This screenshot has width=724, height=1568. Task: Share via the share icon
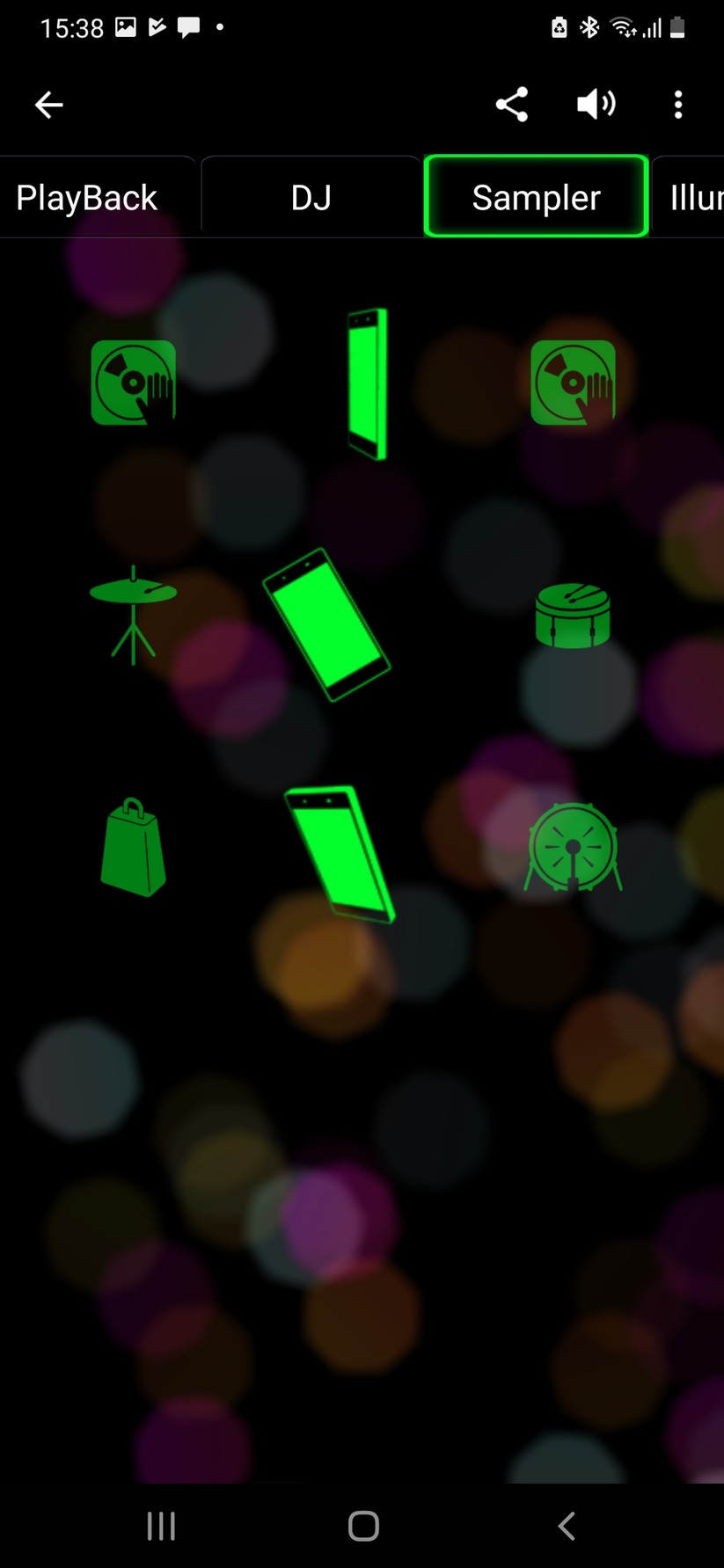pos(511,105)
